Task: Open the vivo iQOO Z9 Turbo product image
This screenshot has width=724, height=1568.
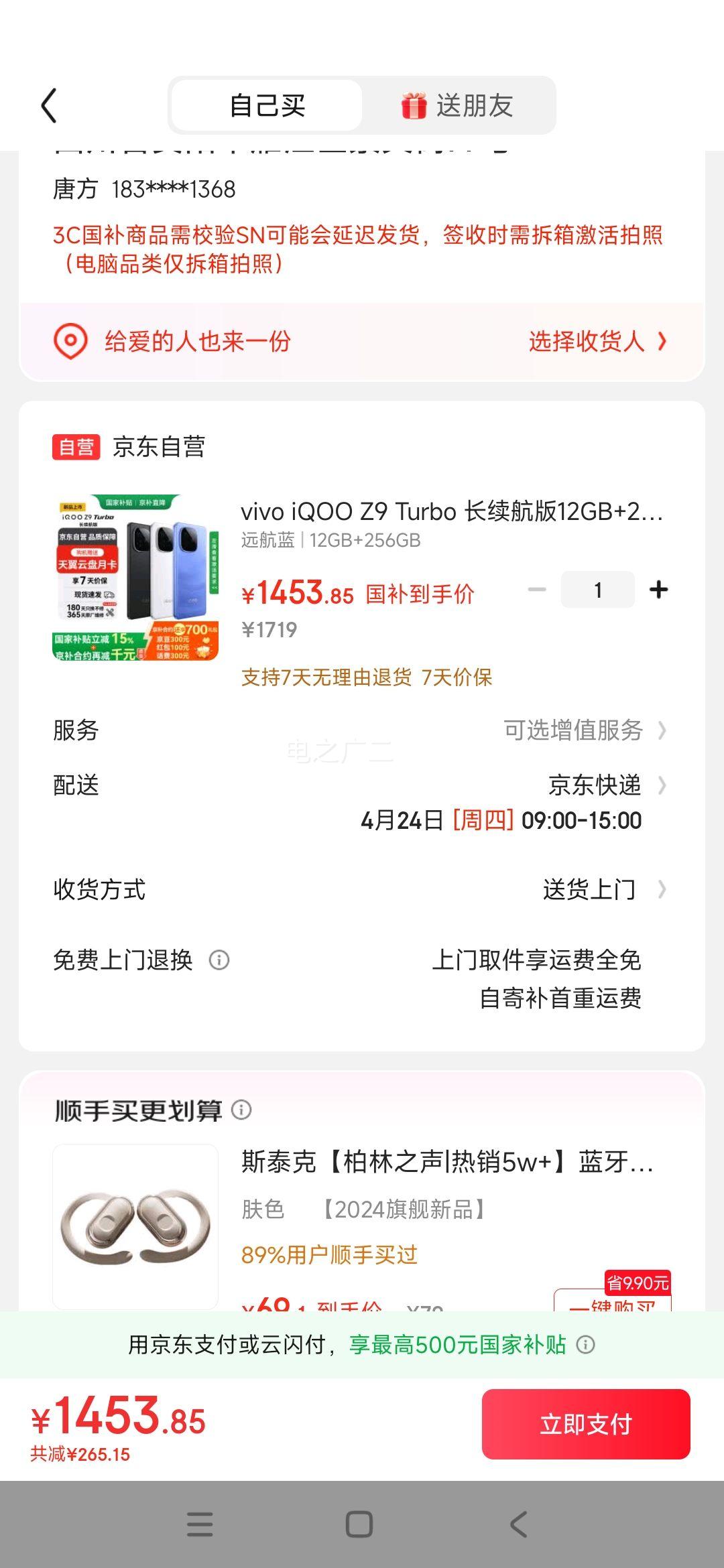Action: (x=135, y=578)
